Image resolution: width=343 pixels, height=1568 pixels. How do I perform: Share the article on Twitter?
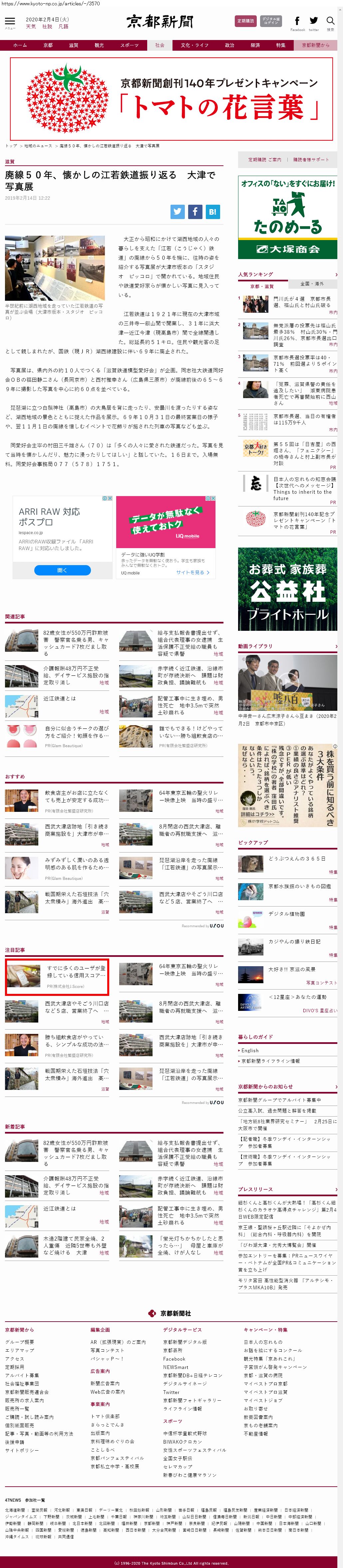[x=177, y=212]
